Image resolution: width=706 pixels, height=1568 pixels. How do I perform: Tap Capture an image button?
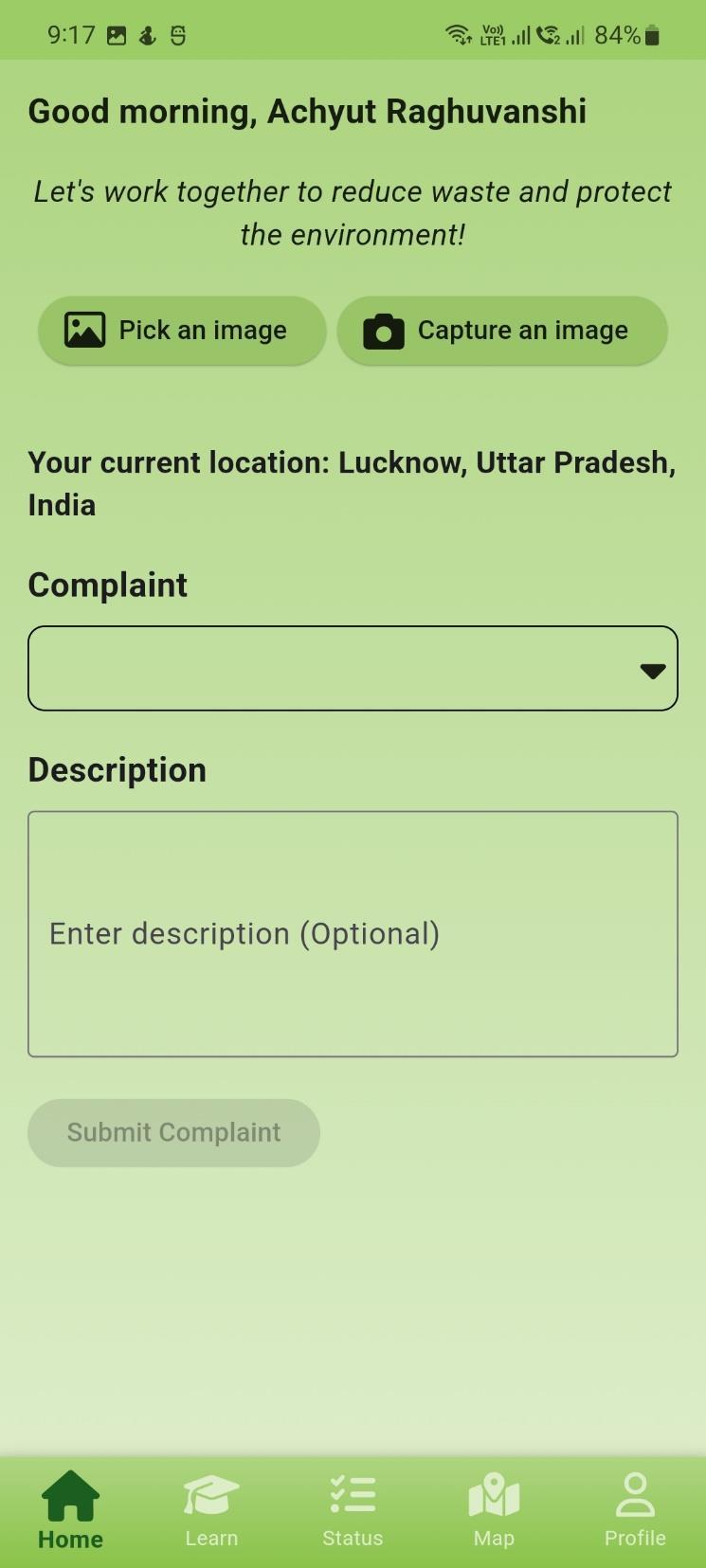(x=501, y=331)
